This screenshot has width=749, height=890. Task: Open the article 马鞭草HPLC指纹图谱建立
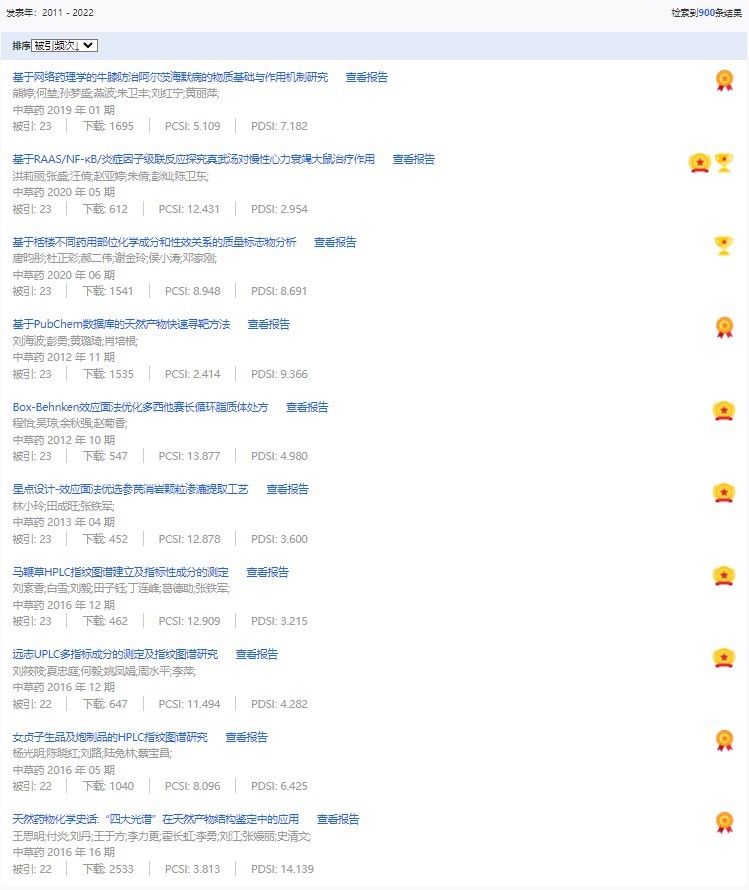[120, 572]
